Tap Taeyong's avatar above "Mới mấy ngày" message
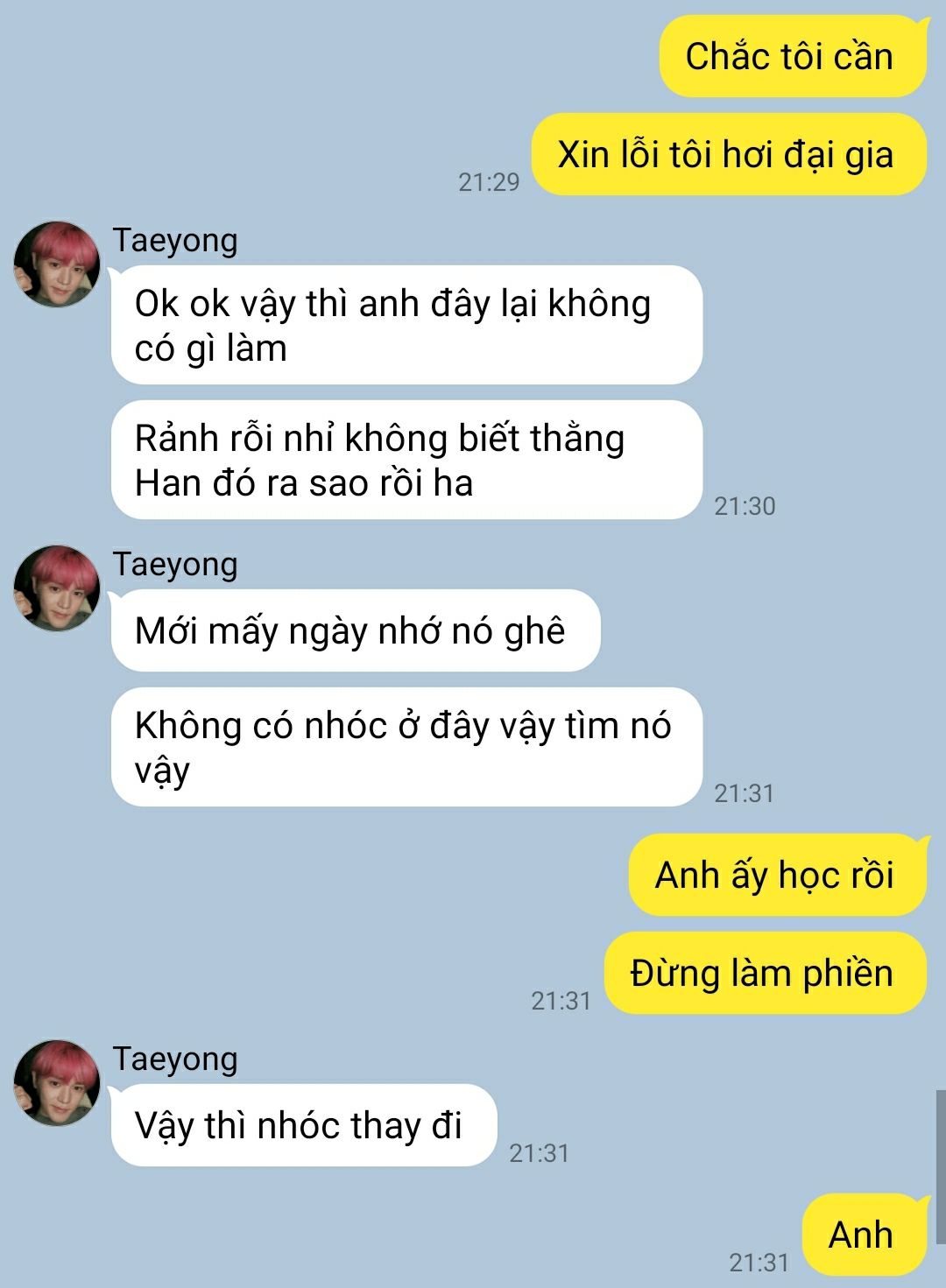This screenshot has width=946, height=1288. (57, 588)
